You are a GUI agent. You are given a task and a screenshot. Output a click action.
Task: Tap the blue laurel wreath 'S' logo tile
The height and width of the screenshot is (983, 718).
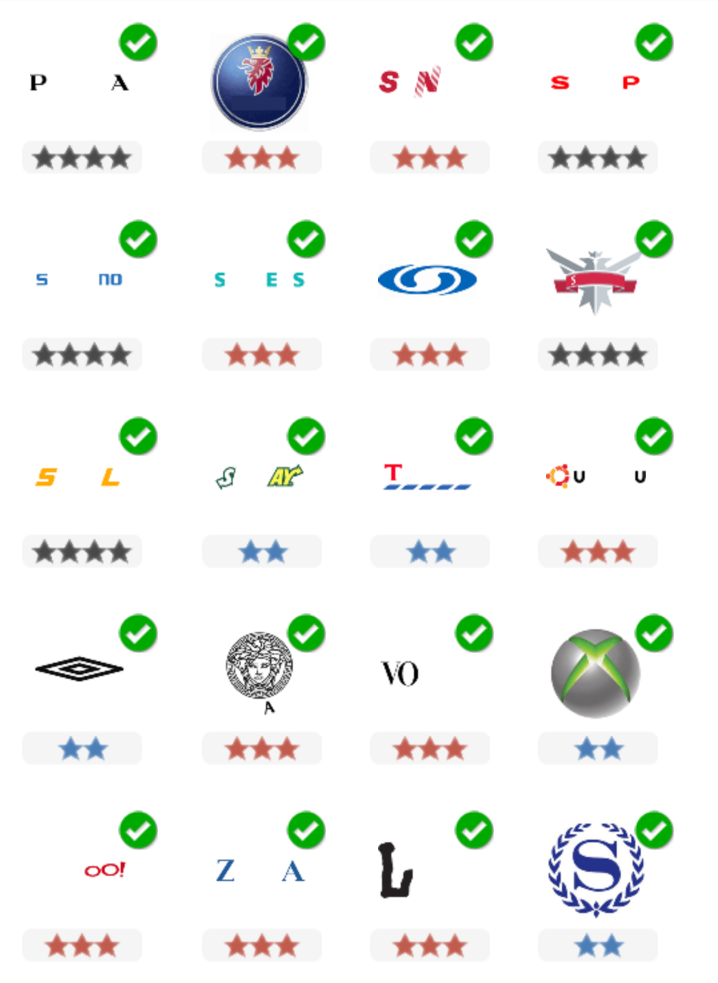point(595,868)
